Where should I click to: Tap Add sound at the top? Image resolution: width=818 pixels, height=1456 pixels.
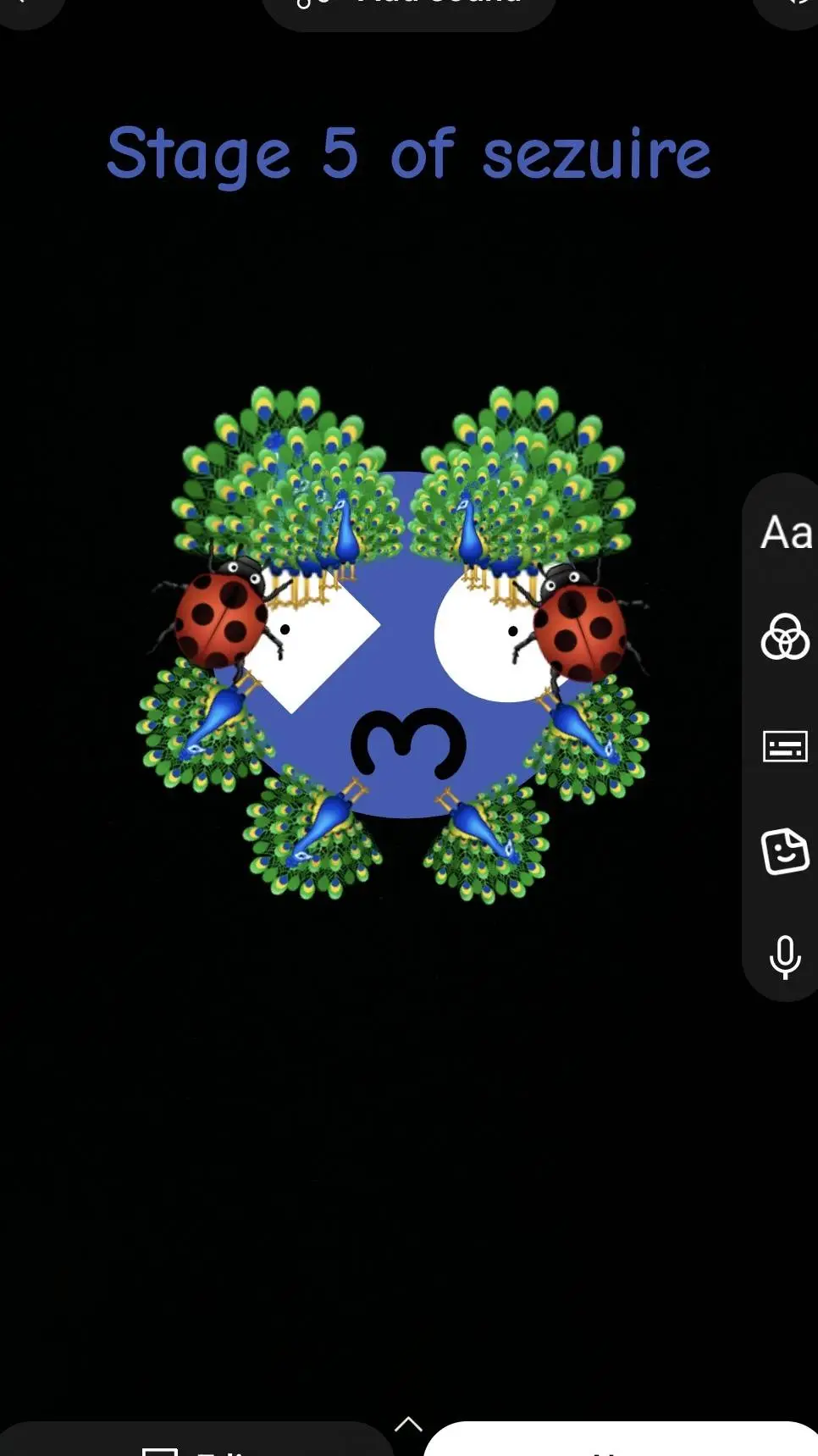[410, 8]
